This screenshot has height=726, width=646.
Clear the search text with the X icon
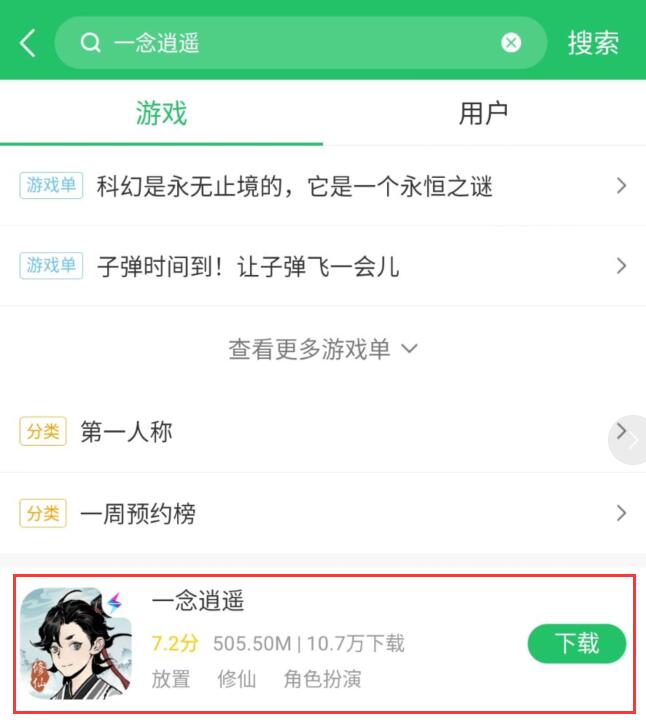click(511, 43)
